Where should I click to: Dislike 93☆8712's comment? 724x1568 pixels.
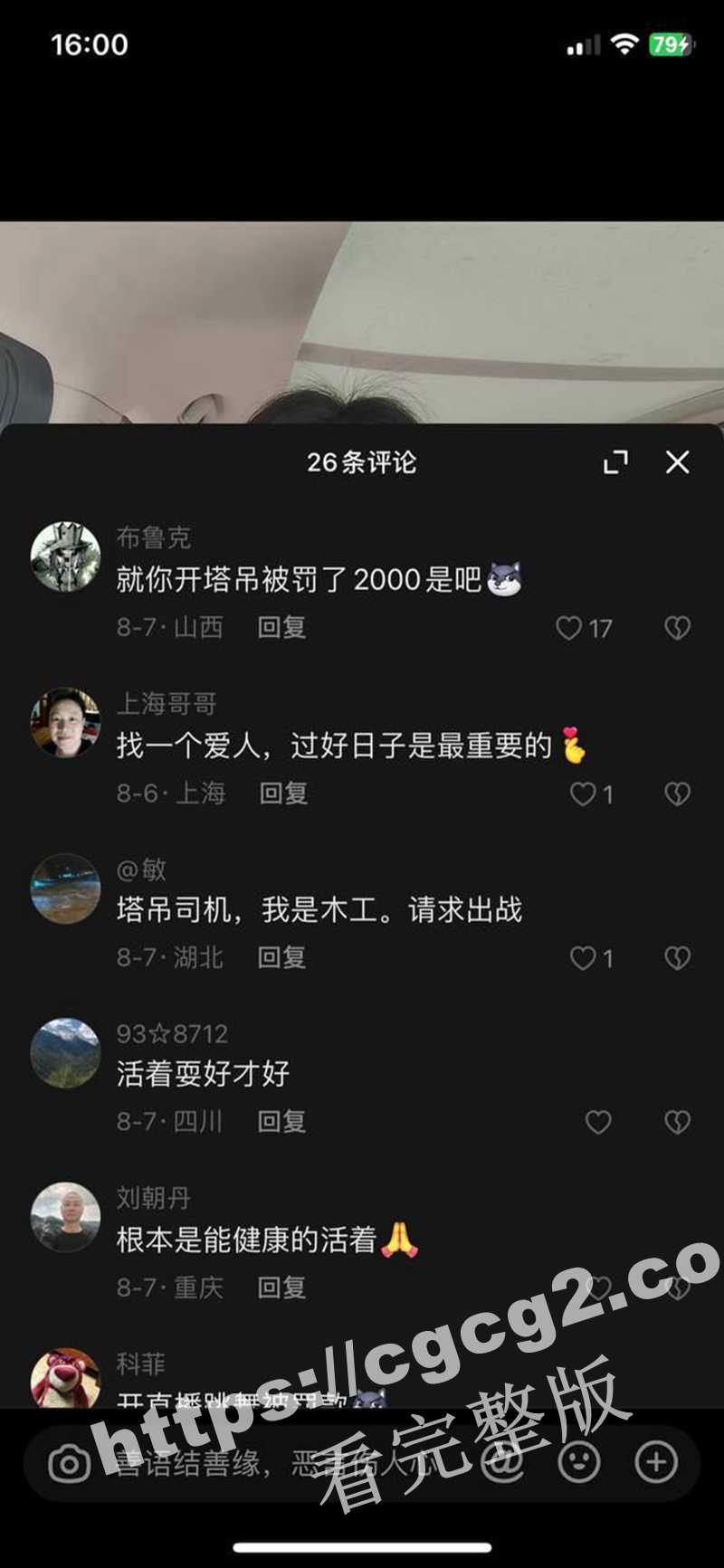point(677,1123)
